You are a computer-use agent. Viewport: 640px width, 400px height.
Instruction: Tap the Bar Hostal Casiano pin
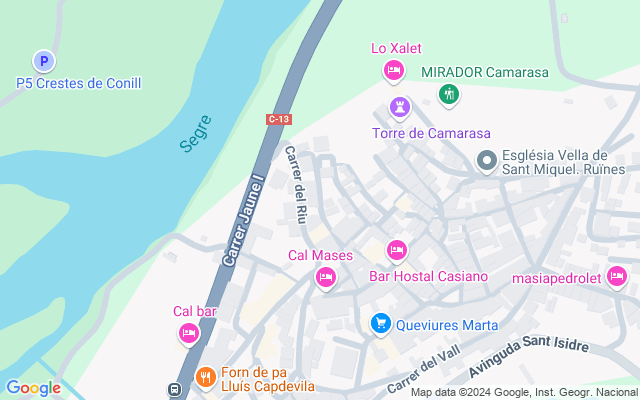coord(397,250)
